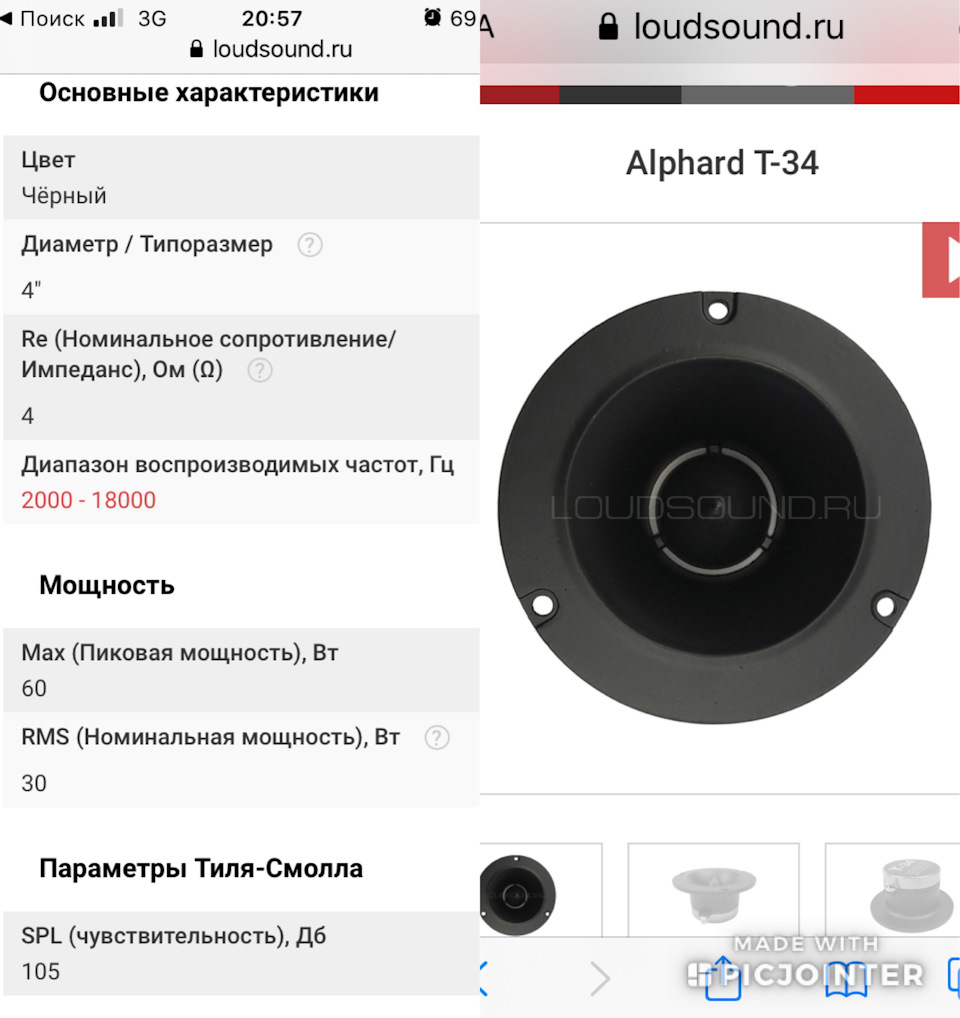The image size is (960, 1018).
Task: Select the front-view horn tweeter thumbnail
Action: tap(713, 890)
